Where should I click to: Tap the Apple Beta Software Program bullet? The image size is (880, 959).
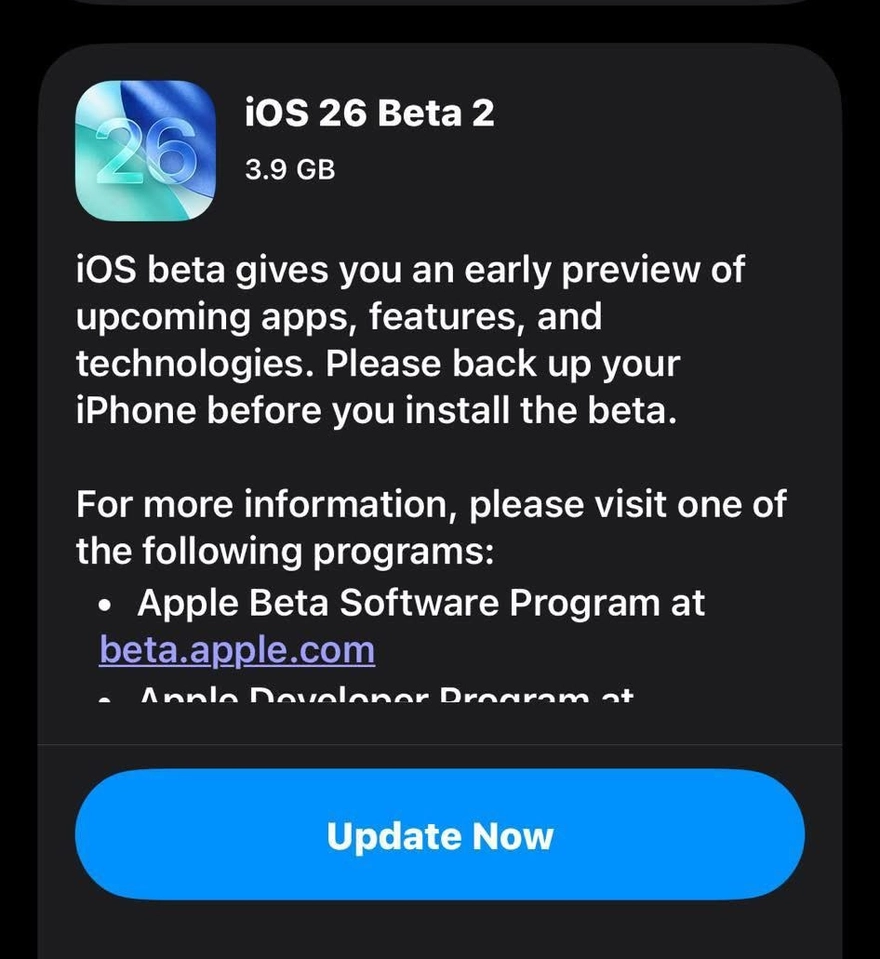coord(420,602)
